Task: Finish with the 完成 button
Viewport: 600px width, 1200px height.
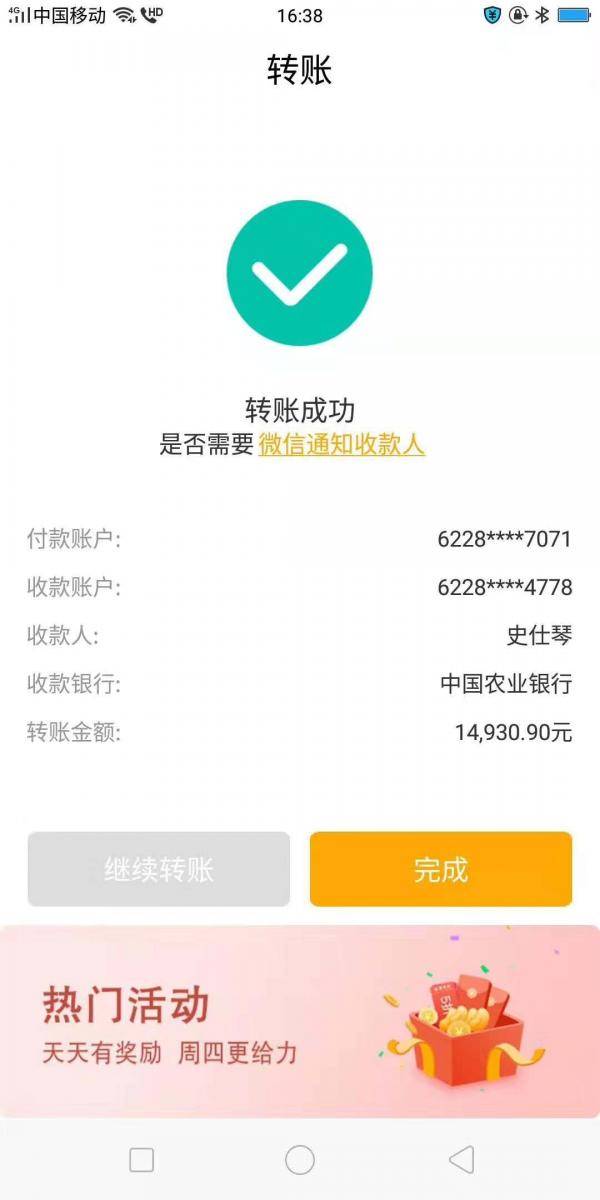Action: (x=441, y=869)
